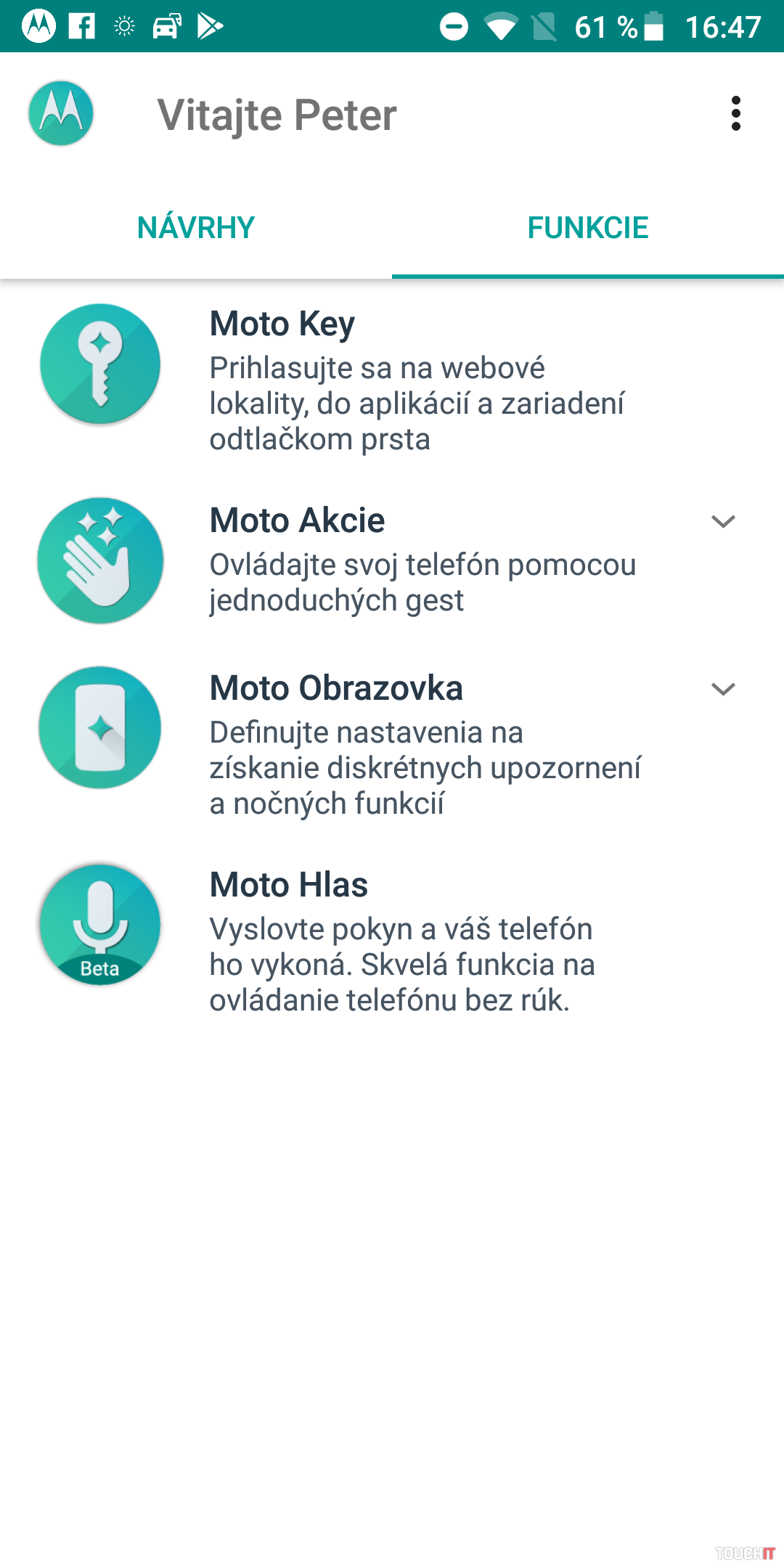Open the three-dot overflow menu
Image resolution: width=784 pixels, height=1568 pixels.
pyautogui.click(x=735, y=114)
